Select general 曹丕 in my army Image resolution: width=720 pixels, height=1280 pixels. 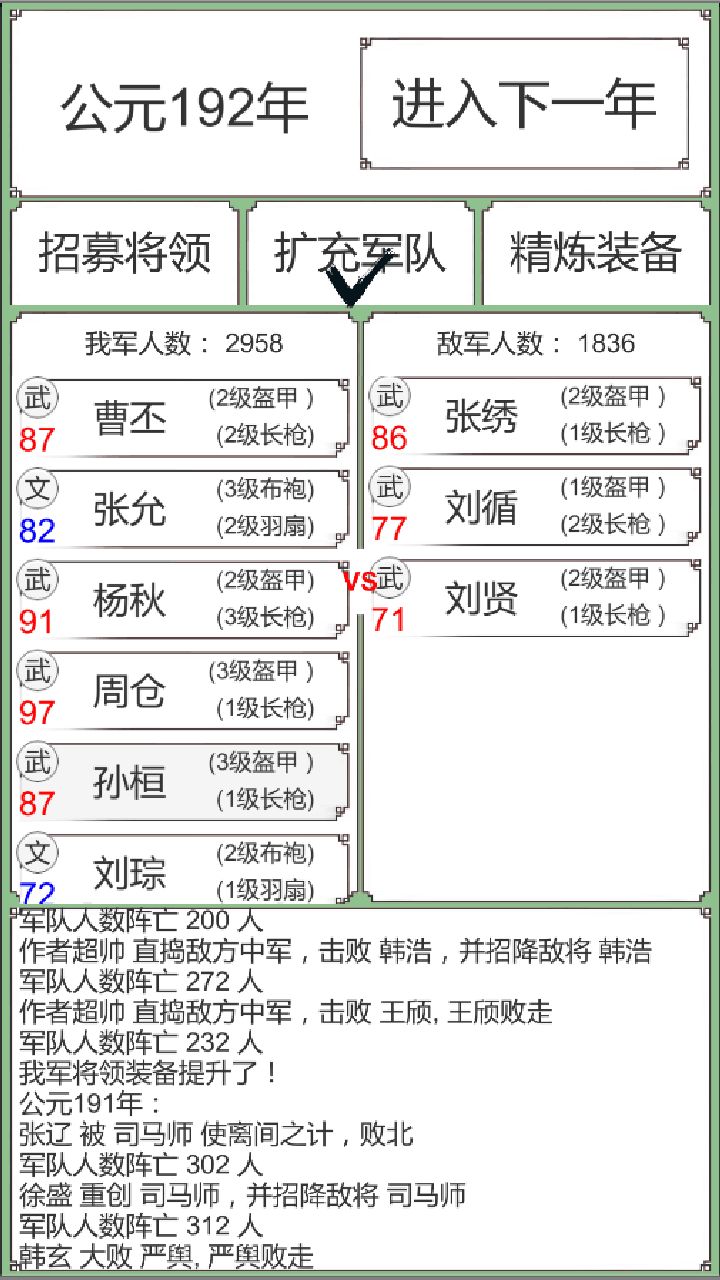[x=184, y=417]
